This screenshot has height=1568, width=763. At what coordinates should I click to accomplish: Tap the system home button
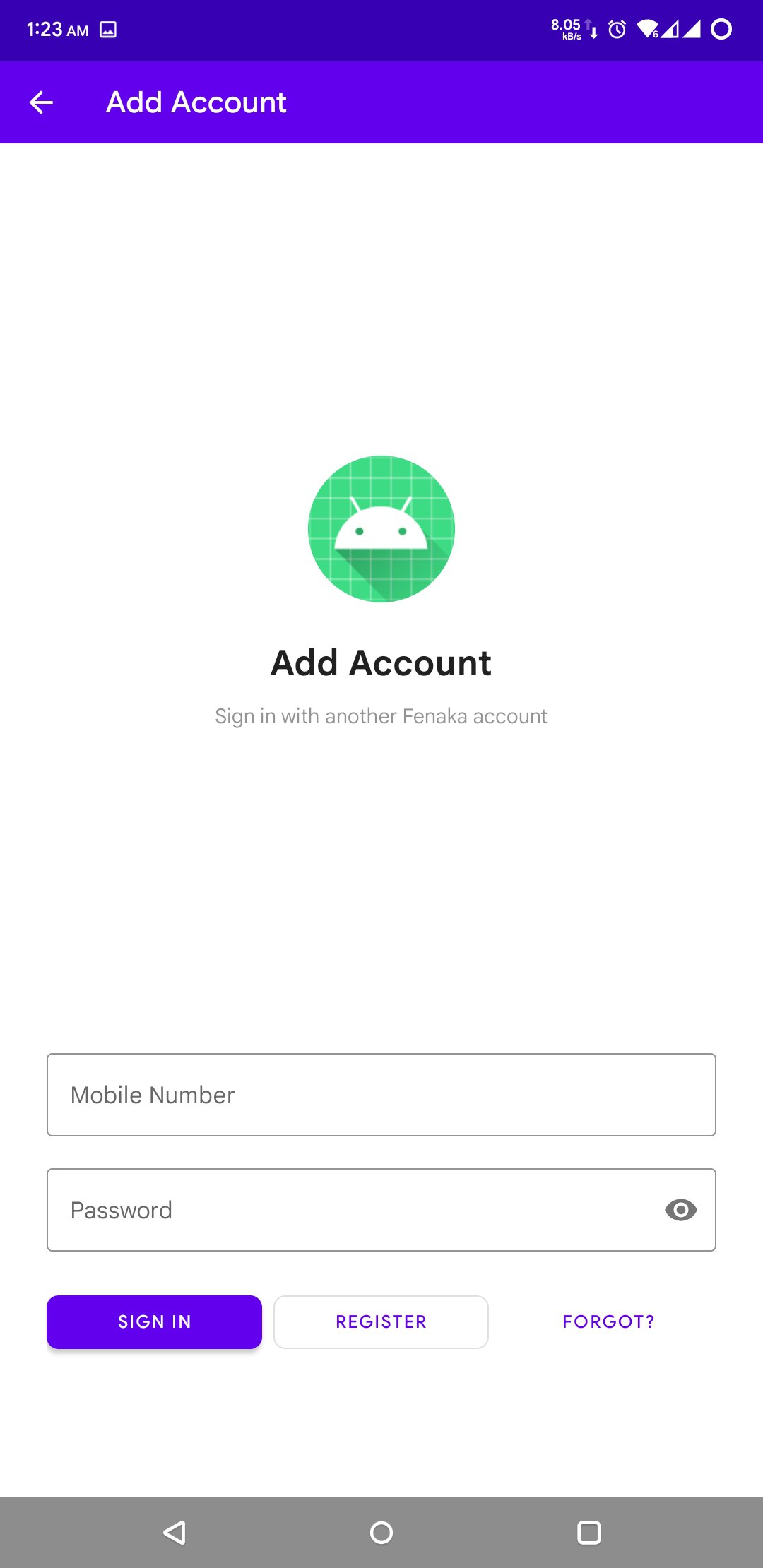tap(381, 1532)
